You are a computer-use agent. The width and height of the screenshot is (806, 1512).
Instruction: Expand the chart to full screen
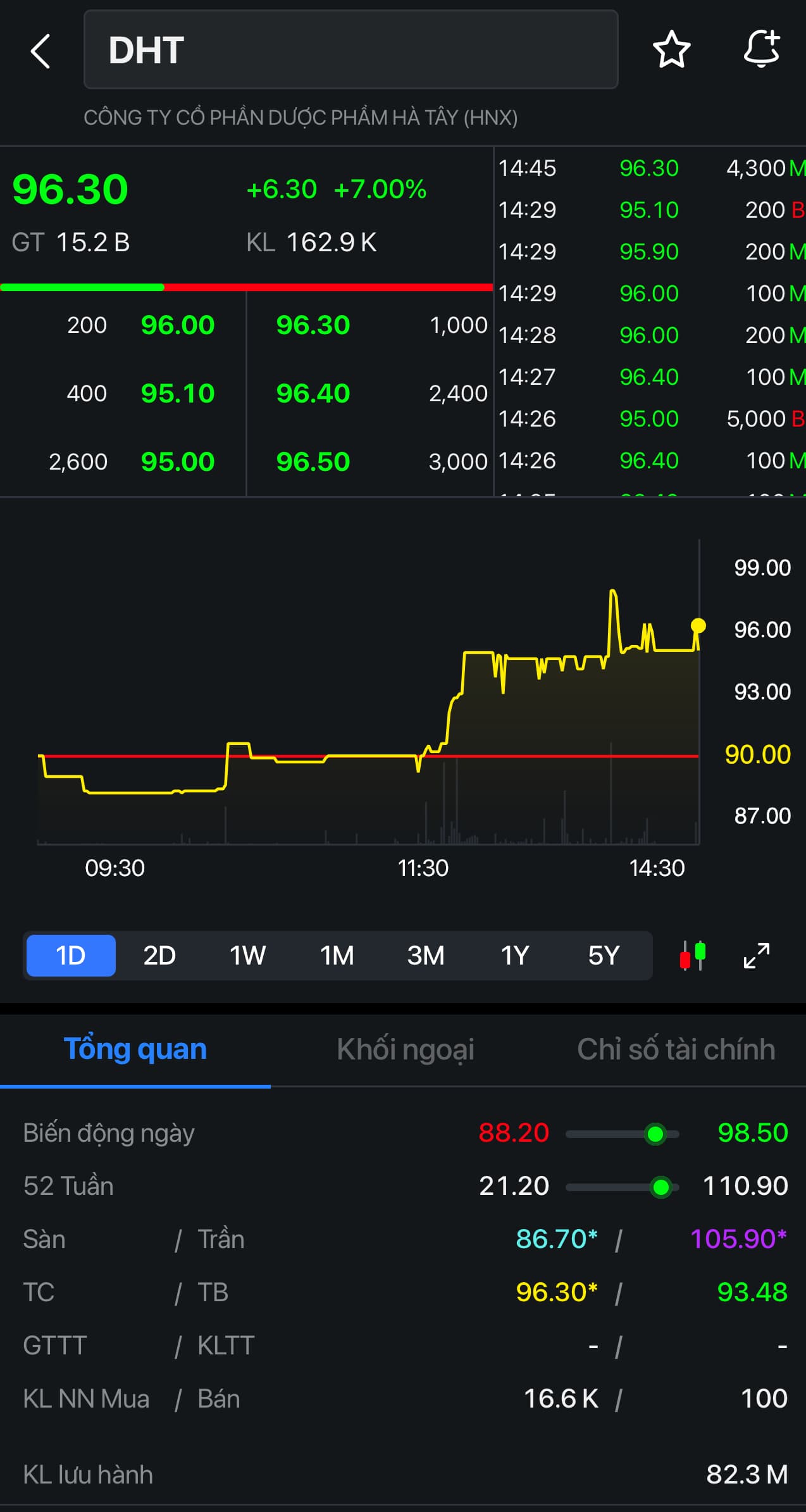tap(756, 956)
